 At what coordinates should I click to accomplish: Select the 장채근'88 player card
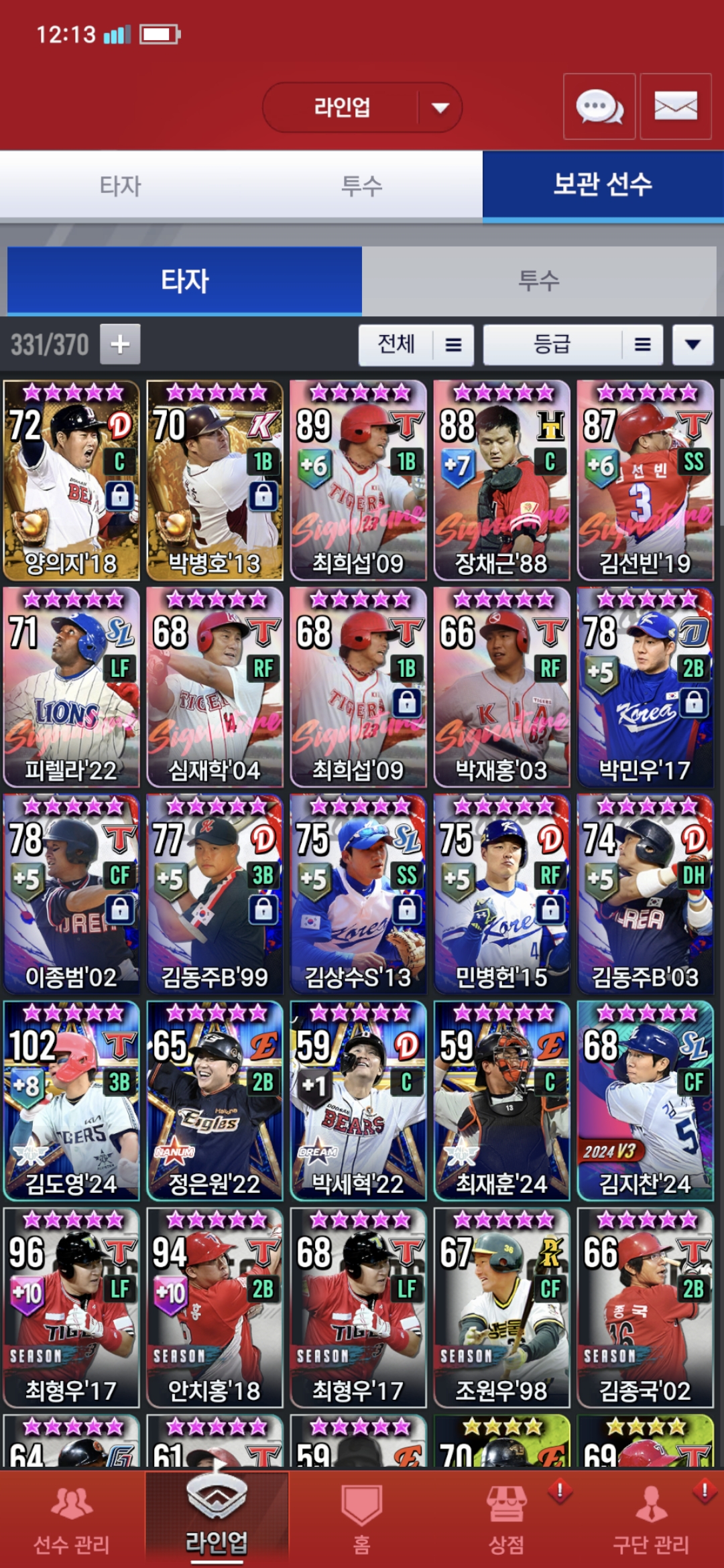[x=501, y=480]
